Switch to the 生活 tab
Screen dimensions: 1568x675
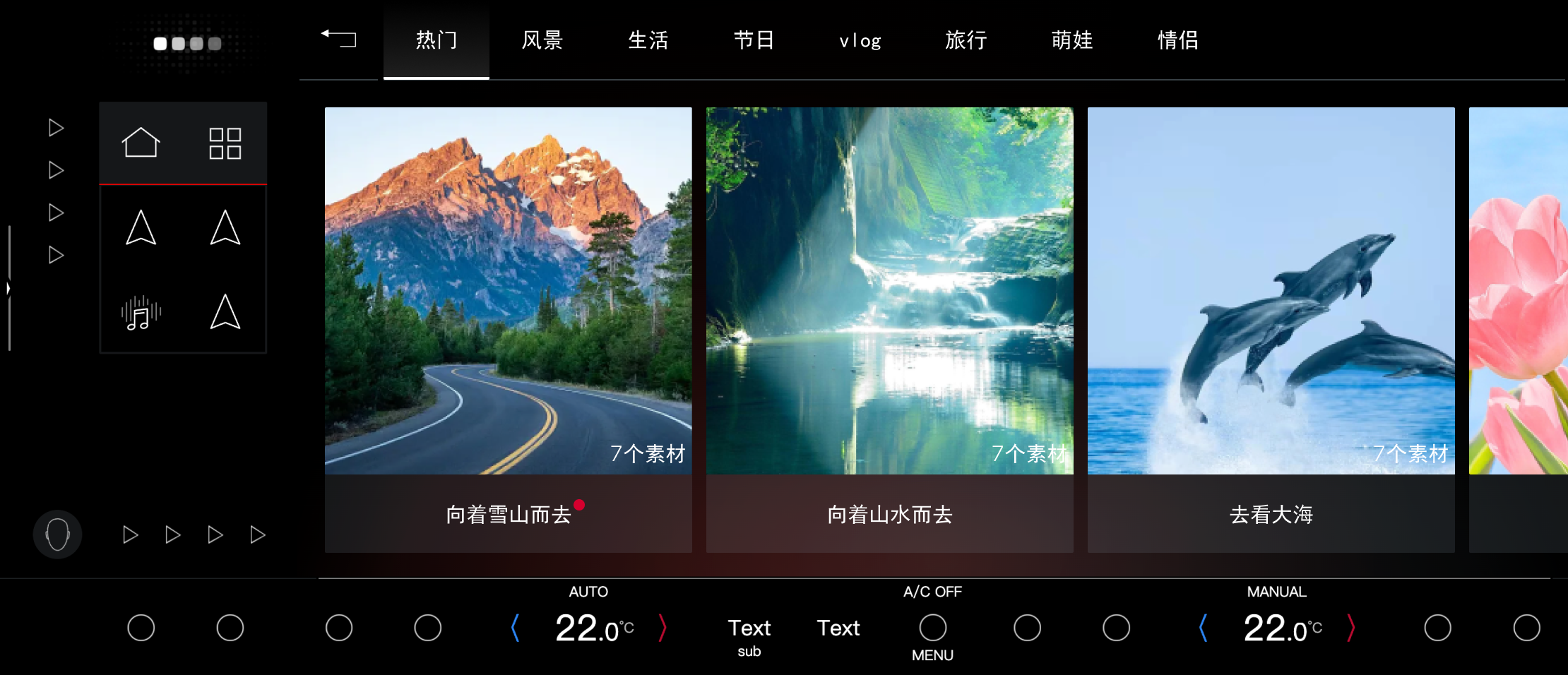point(648,40)
